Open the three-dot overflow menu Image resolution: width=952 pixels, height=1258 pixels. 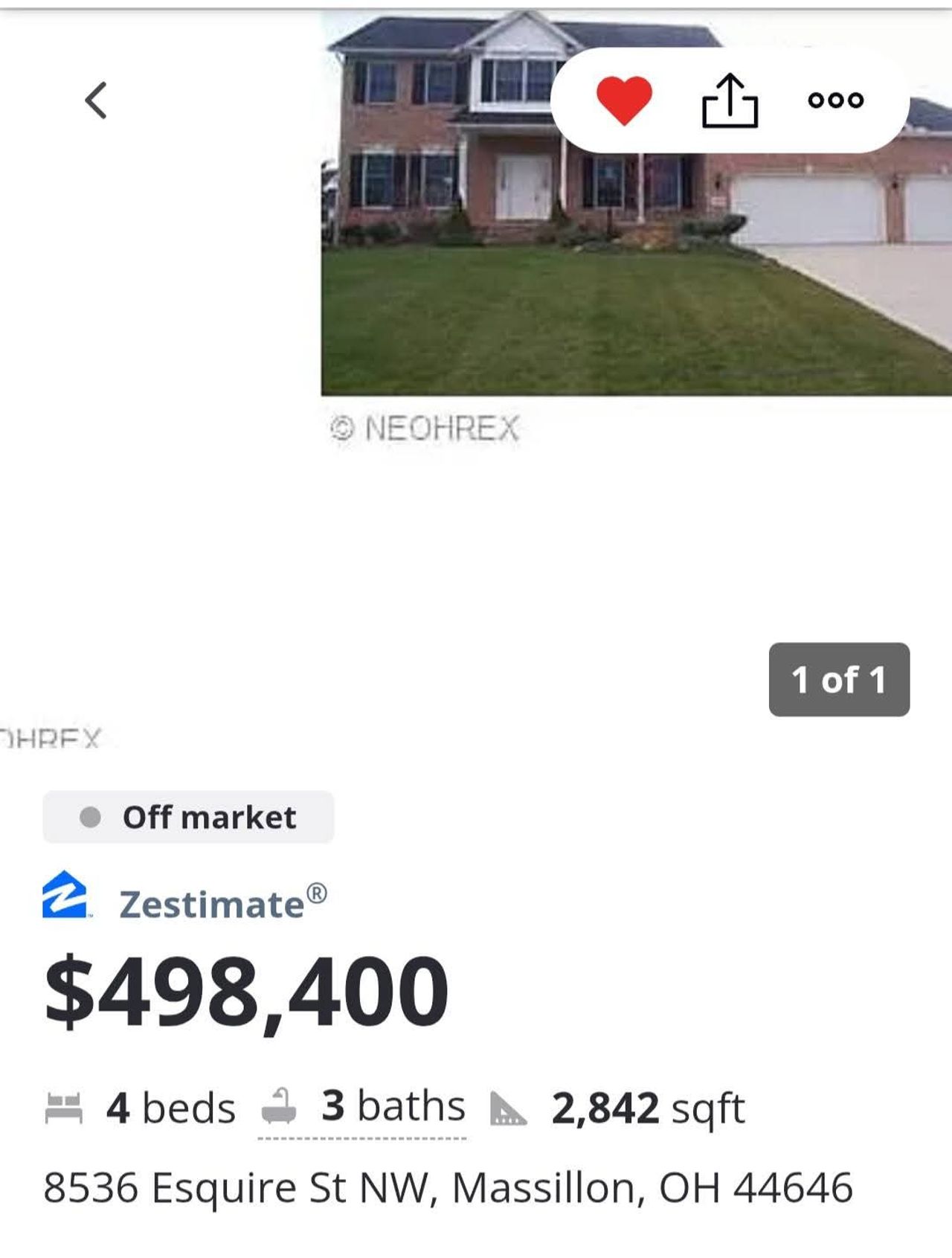836,100
